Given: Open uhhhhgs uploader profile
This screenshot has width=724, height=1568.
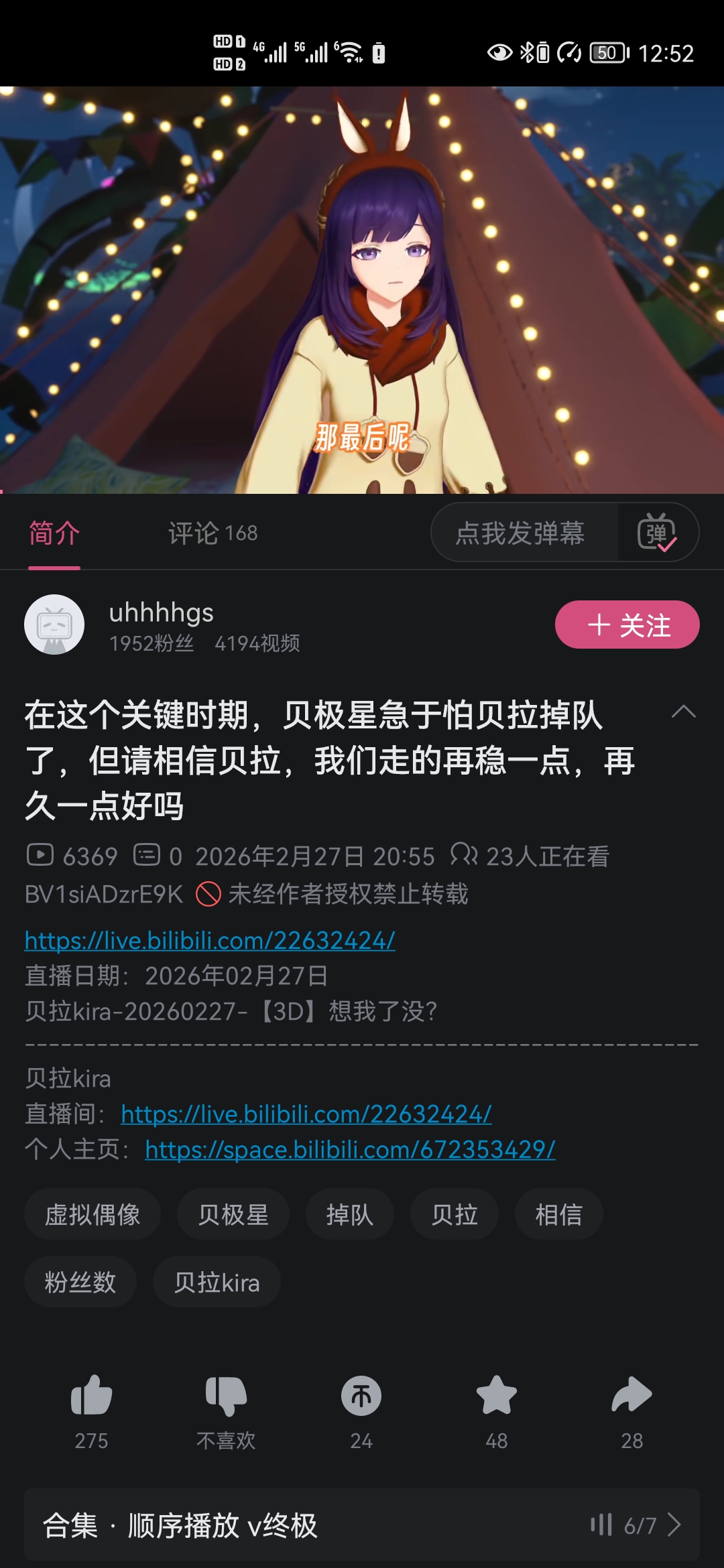Looking at the screenshot, I should tap(161, 613).
